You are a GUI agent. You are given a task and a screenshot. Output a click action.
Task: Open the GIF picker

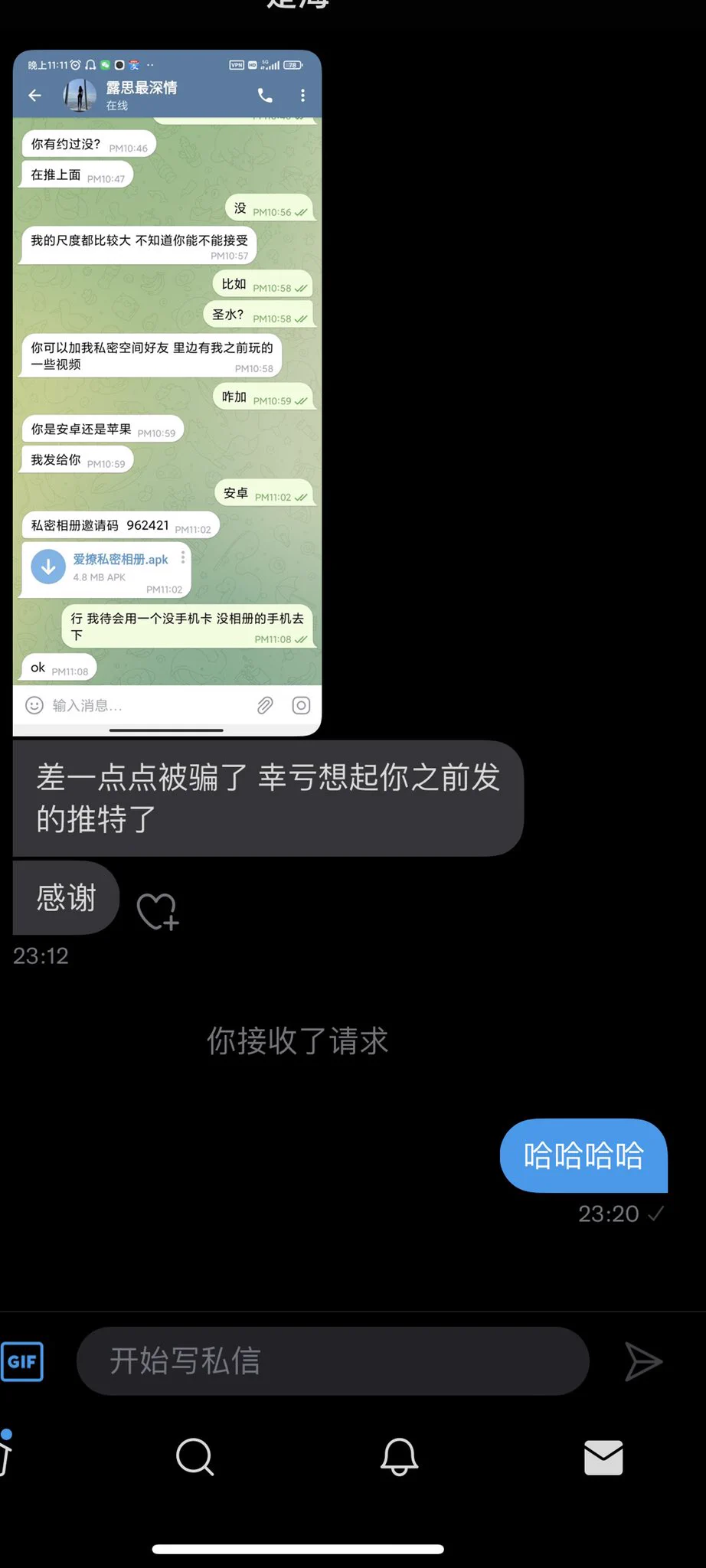(22, 1361)
